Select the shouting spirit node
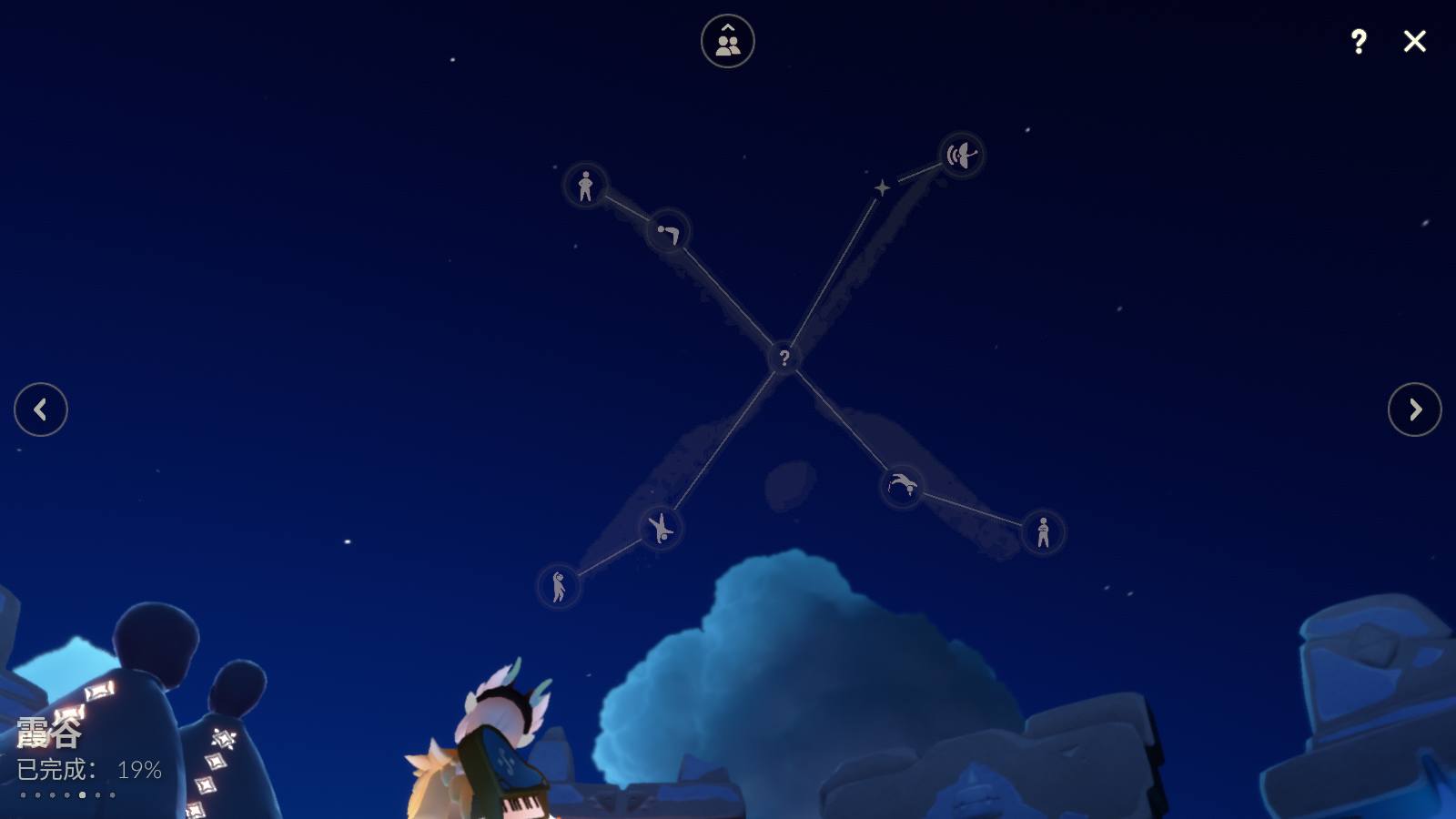Screen dimensions: 1456x819 tap(961, 156)
